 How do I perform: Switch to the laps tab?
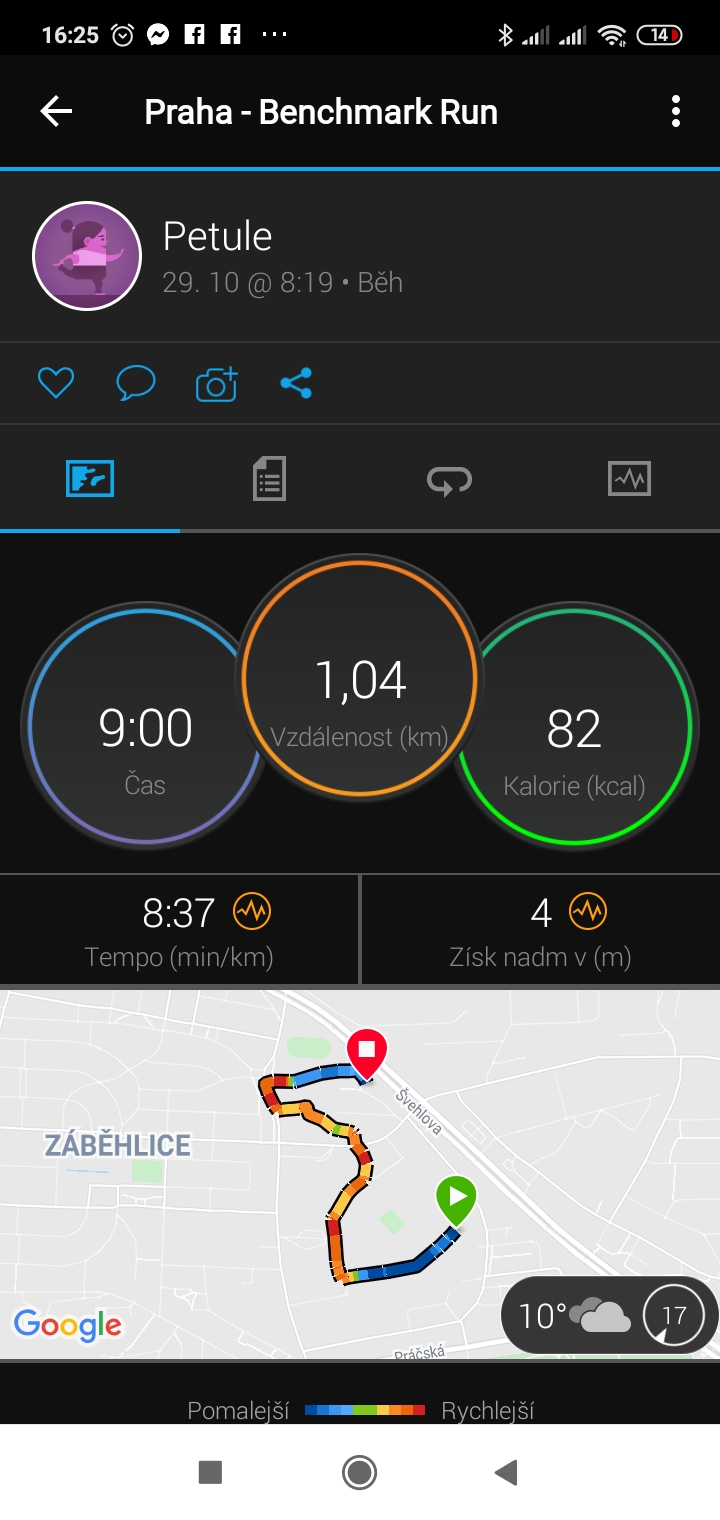(x=450, y=479)
